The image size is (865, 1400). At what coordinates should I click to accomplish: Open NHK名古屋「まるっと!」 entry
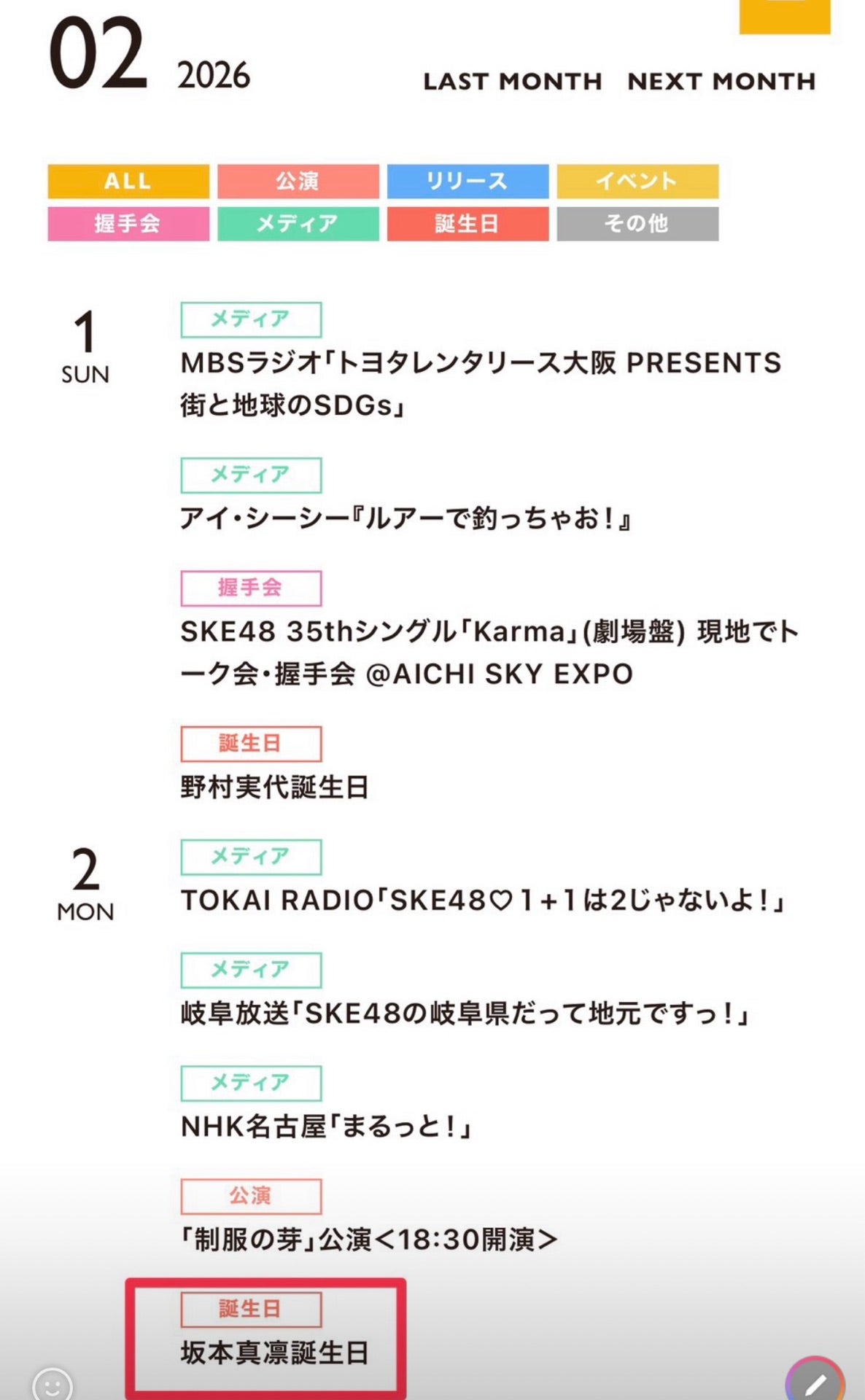(x=326, y=1126)
